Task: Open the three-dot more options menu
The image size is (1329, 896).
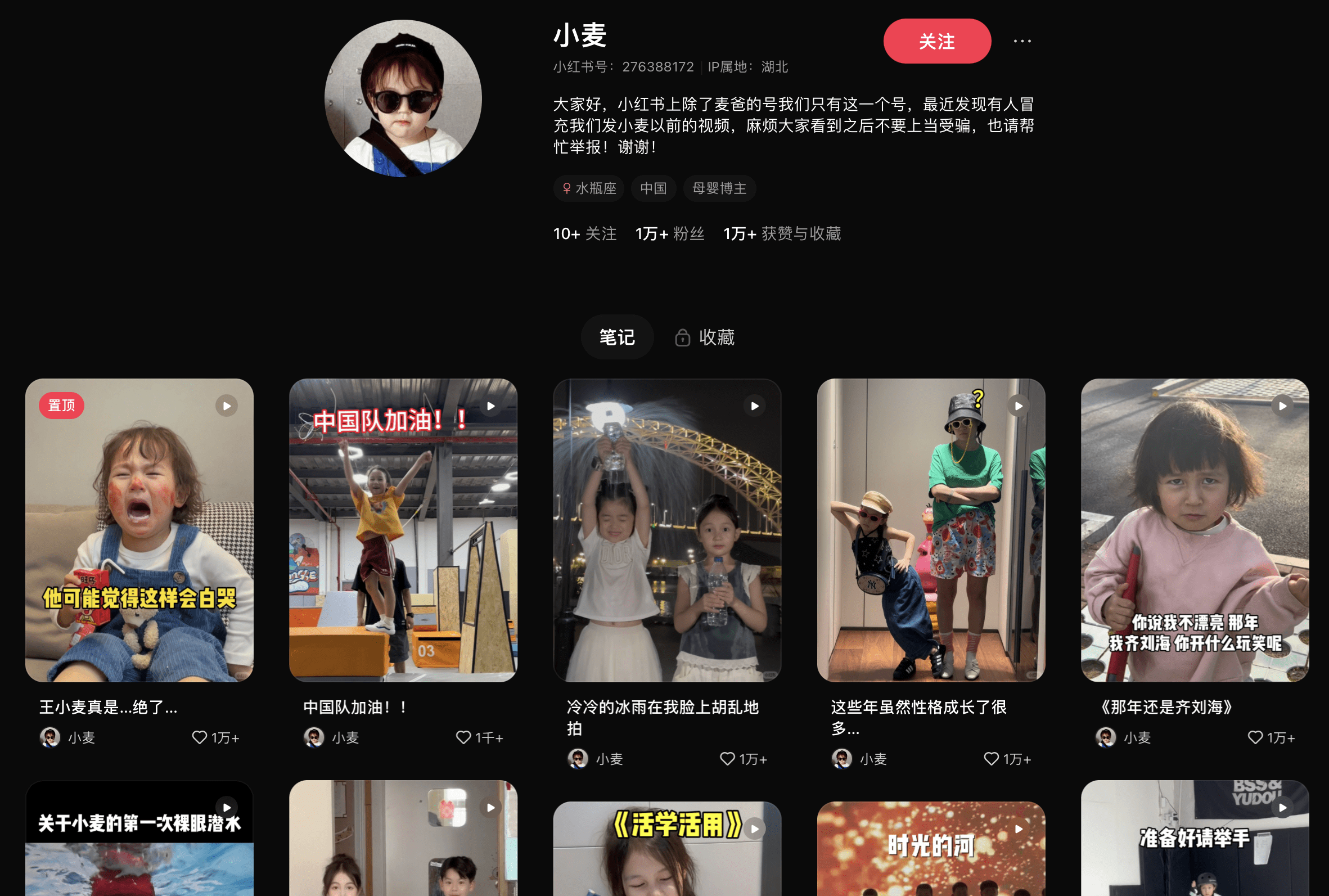Action: pyautogui.click(x=1021, y=41)
